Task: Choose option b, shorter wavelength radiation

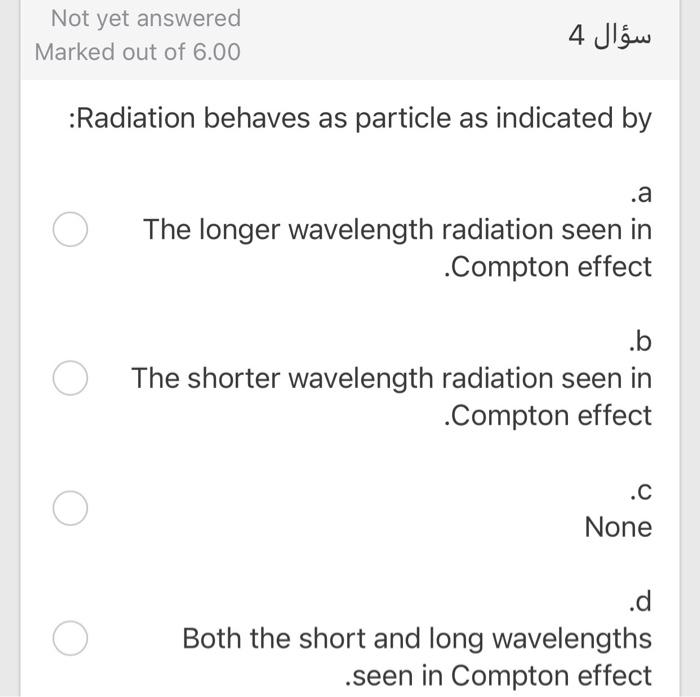Action: 70,378
